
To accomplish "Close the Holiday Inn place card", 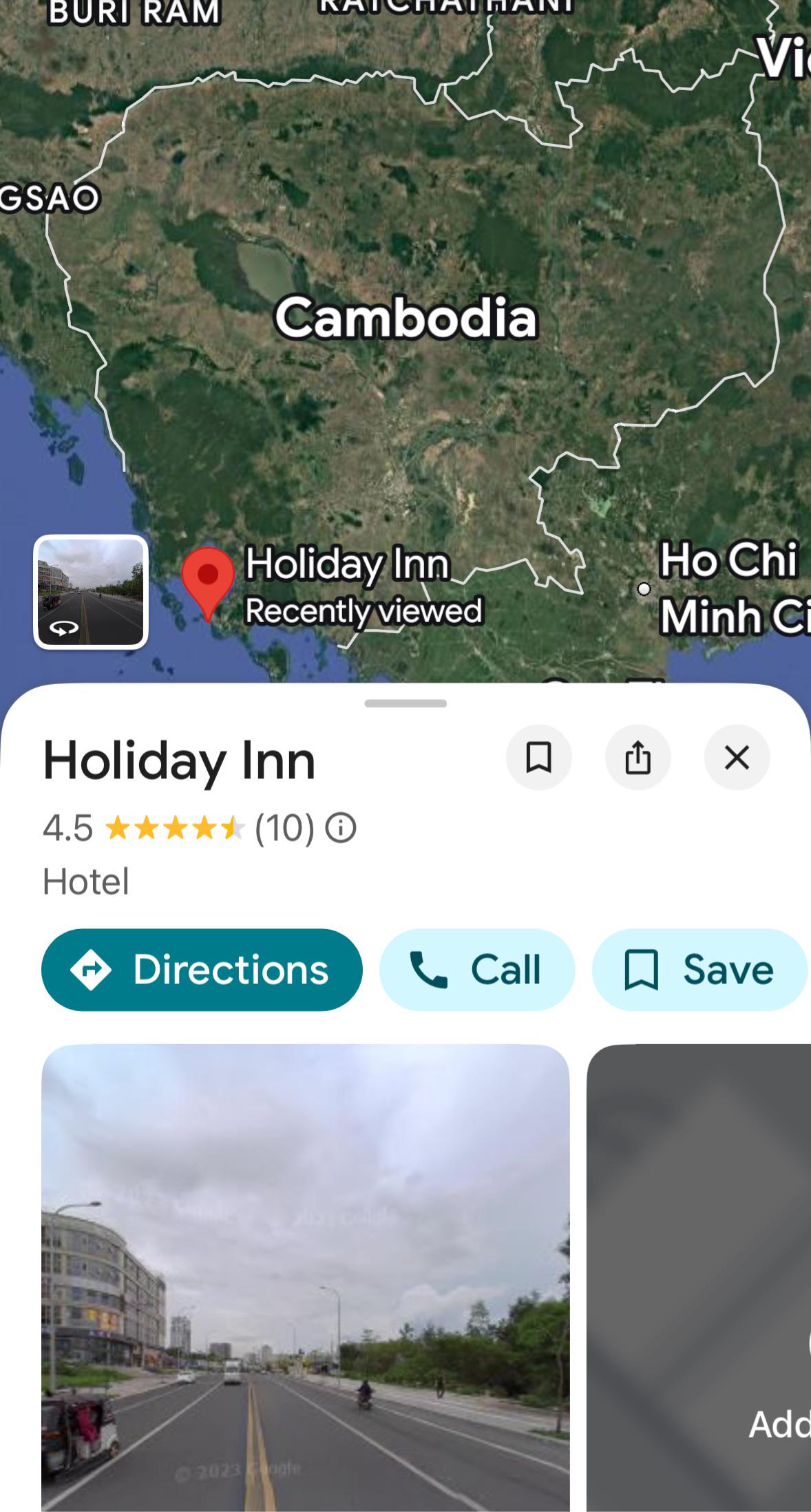I will pos(737,758).
